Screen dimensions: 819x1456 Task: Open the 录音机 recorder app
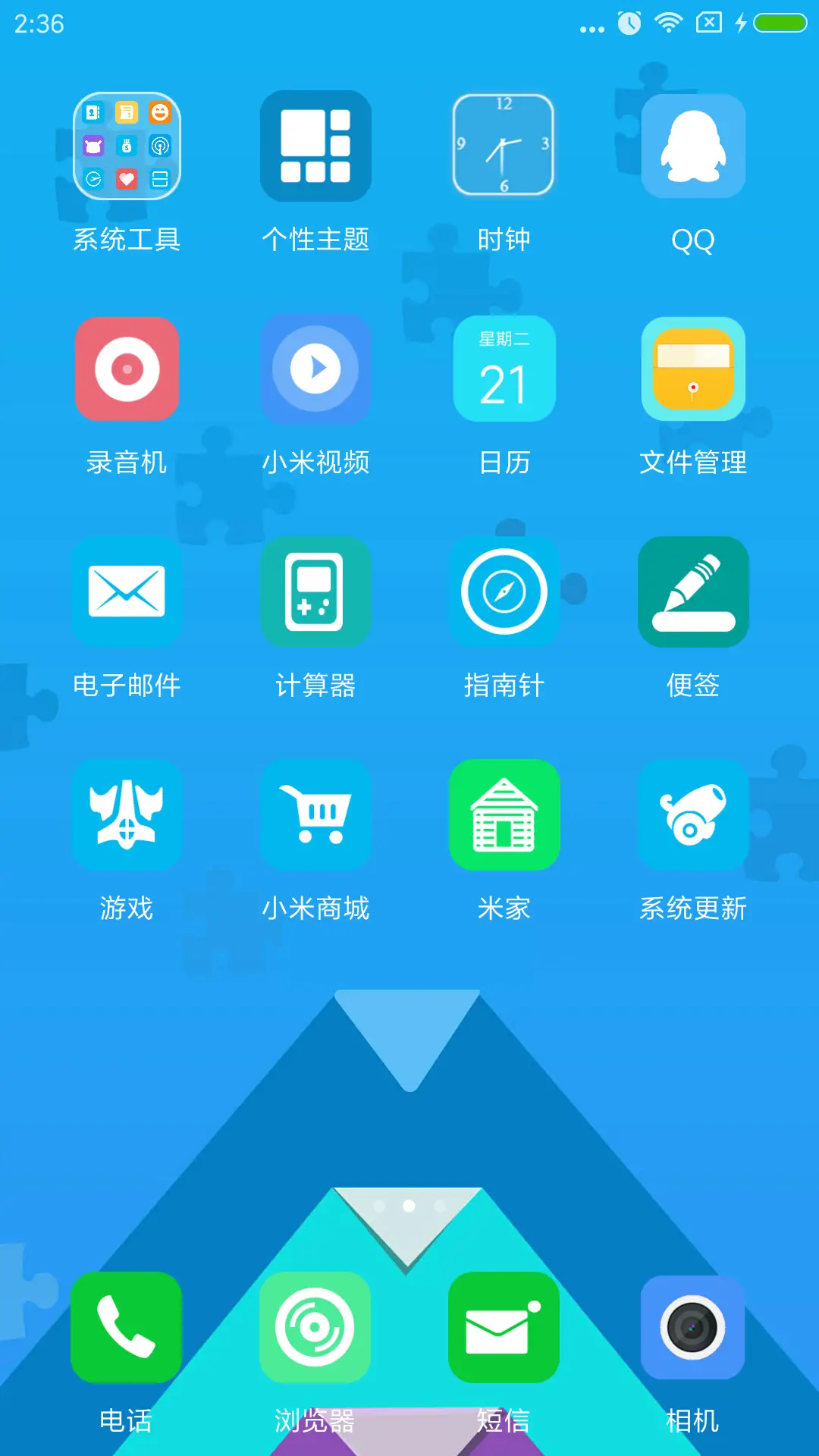tap(126, 369)
